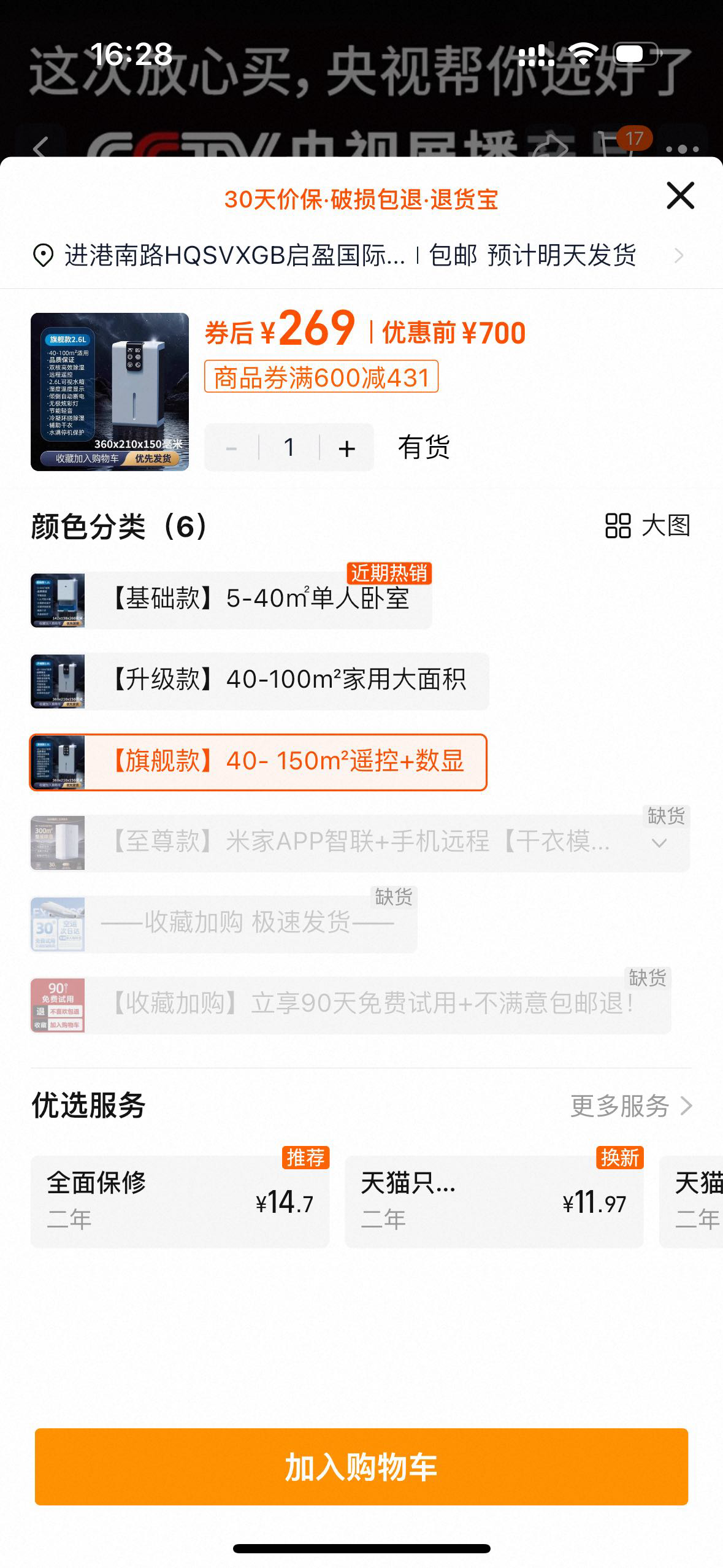Viewport: 723px width, 1568px height.
Task: Close the product options panel
Action: coord(679,198)
